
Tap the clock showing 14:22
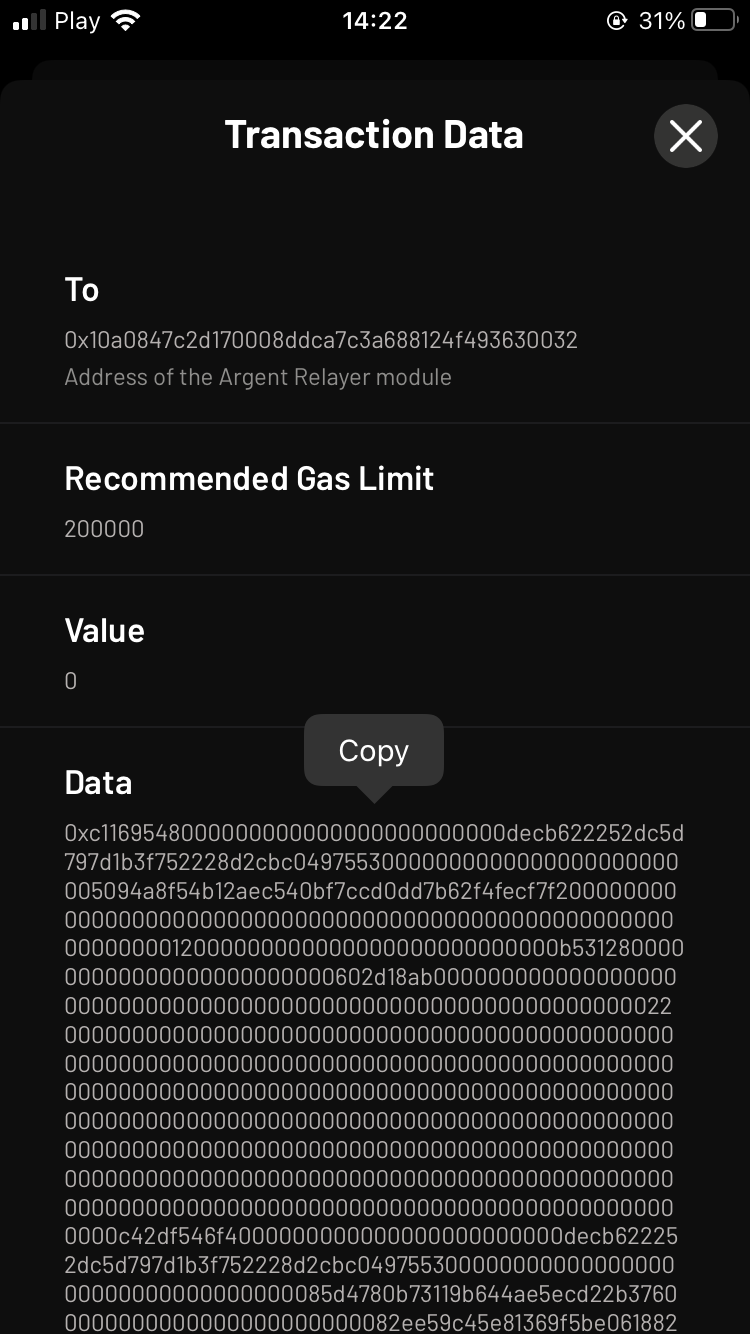(374, 20)
